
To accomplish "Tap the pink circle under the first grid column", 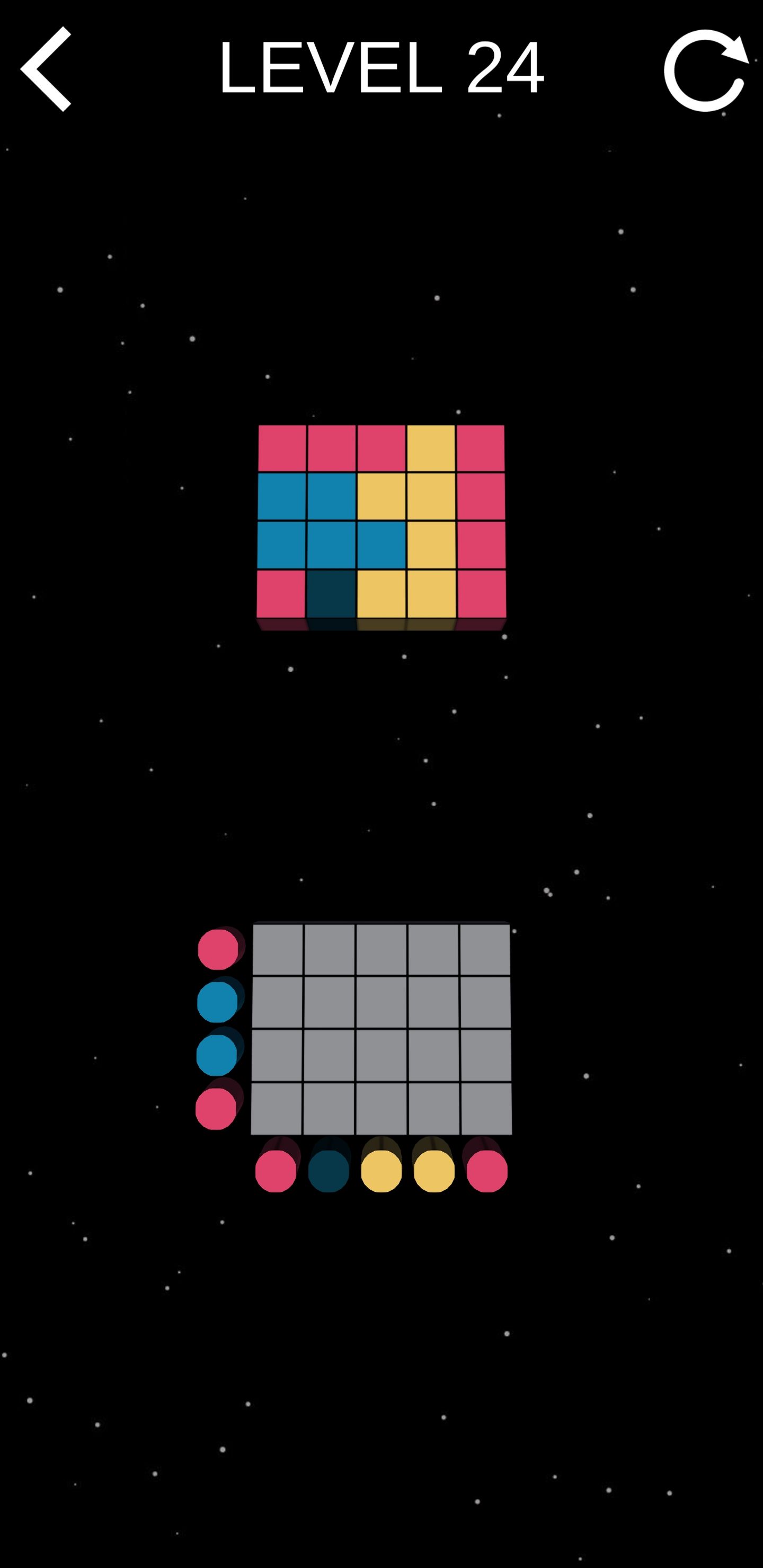I will click(x=276, y=1171).
